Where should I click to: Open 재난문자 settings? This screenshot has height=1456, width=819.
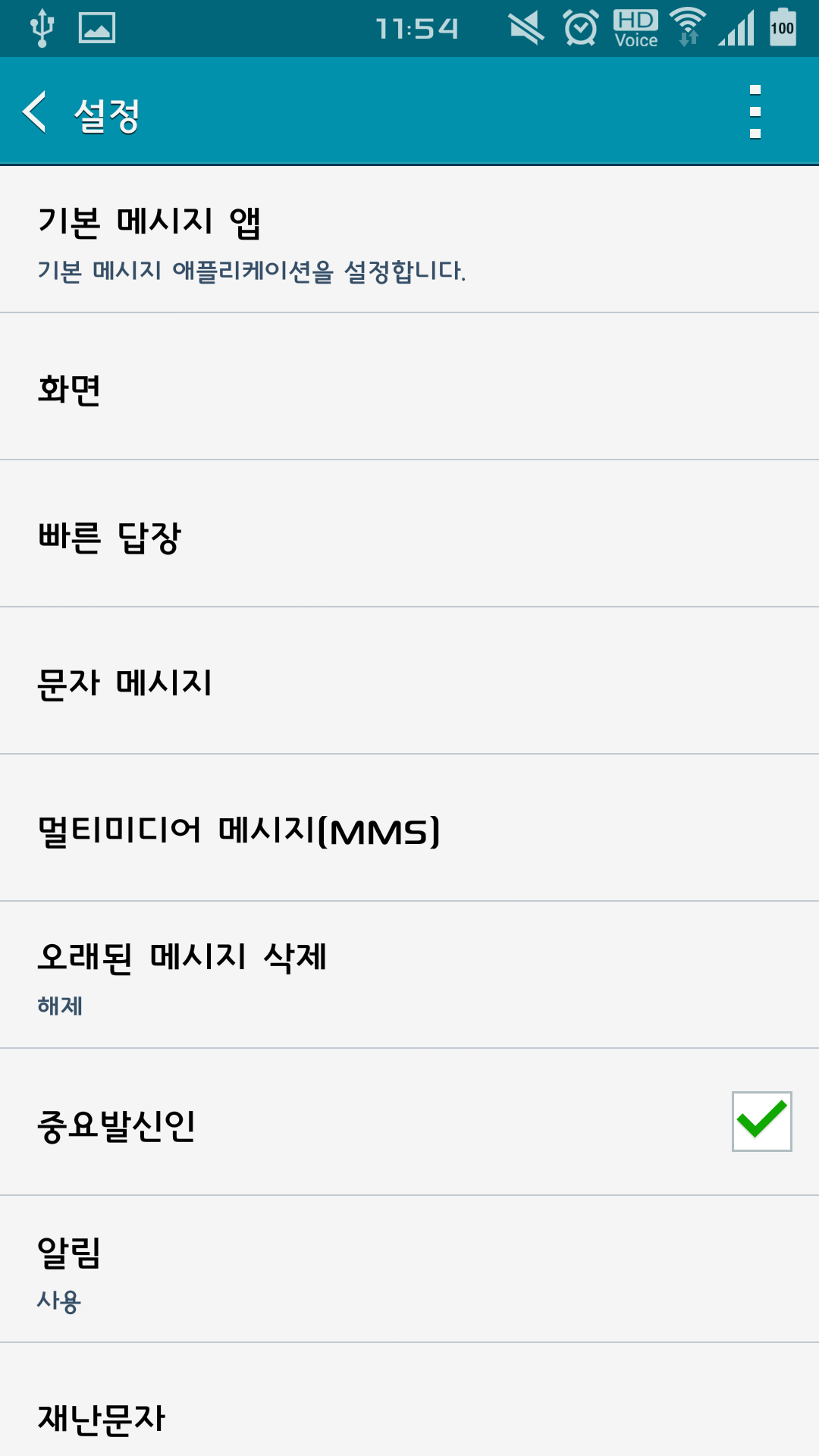[409, 1417]
